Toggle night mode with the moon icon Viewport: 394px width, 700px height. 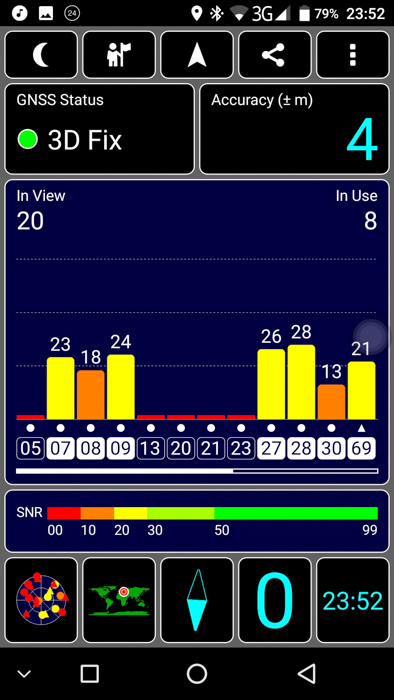[x=41, y=55]
